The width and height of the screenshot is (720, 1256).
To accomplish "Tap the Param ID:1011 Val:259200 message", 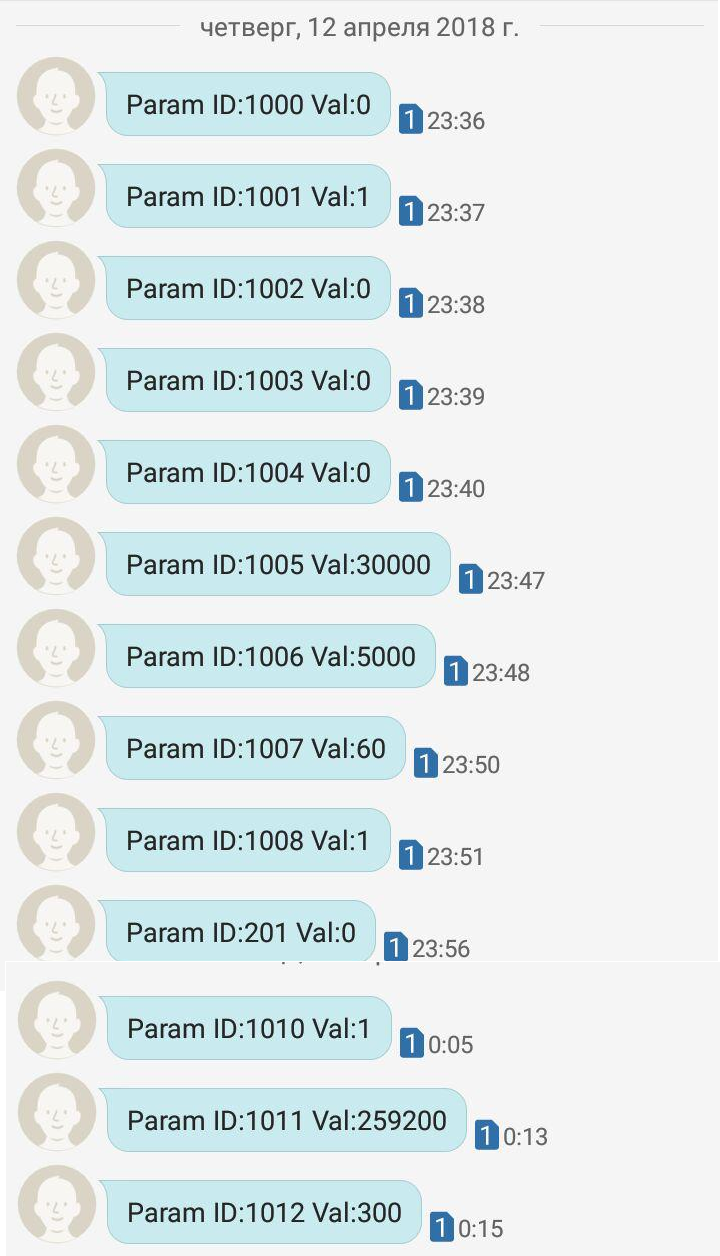I will pyautogui.click(x=287, y=1120).
